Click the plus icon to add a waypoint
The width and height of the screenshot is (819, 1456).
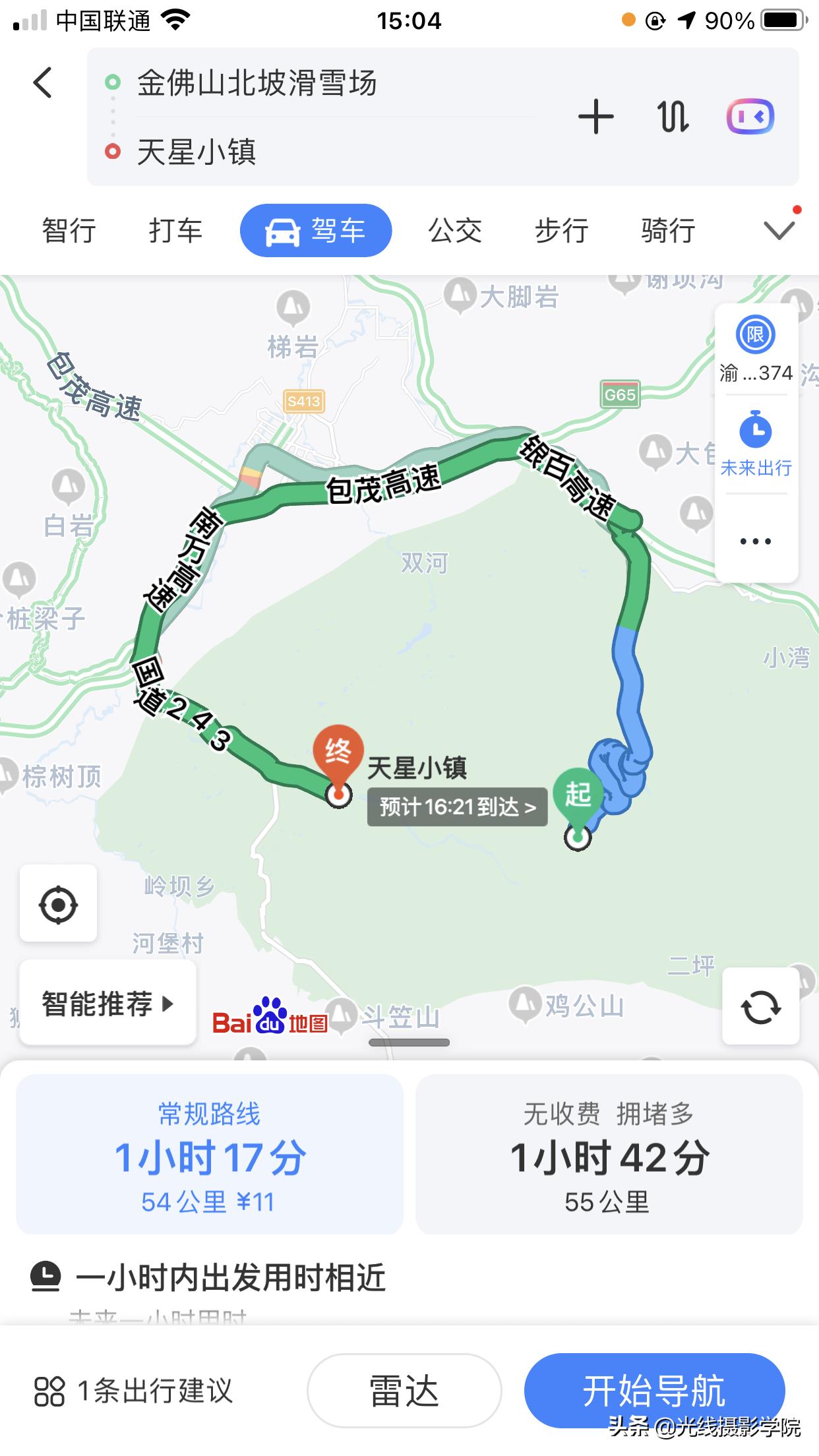coord(595,116)
